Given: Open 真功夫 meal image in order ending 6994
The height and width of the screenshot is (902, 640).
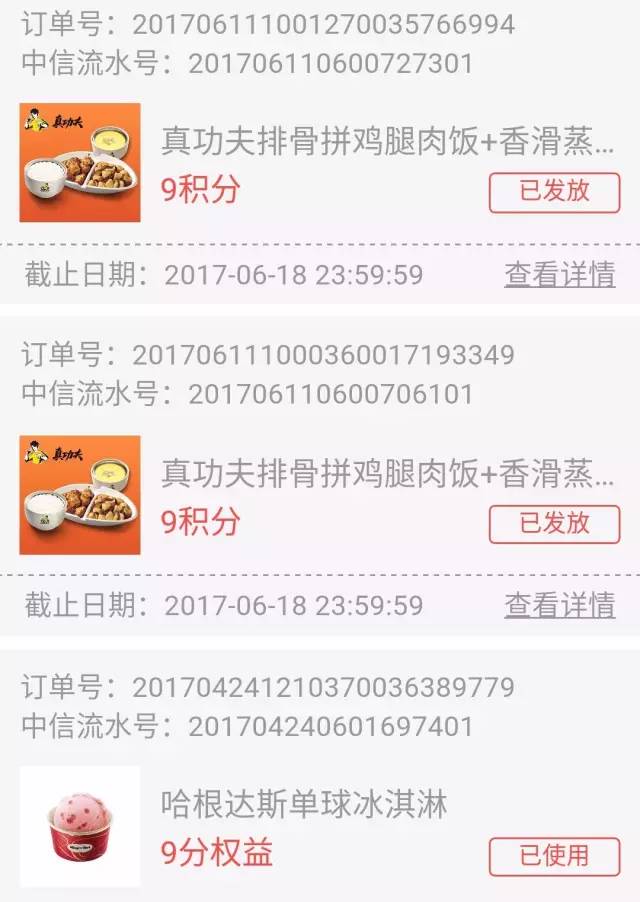Looking at the screenshot, I should (80, 162).
